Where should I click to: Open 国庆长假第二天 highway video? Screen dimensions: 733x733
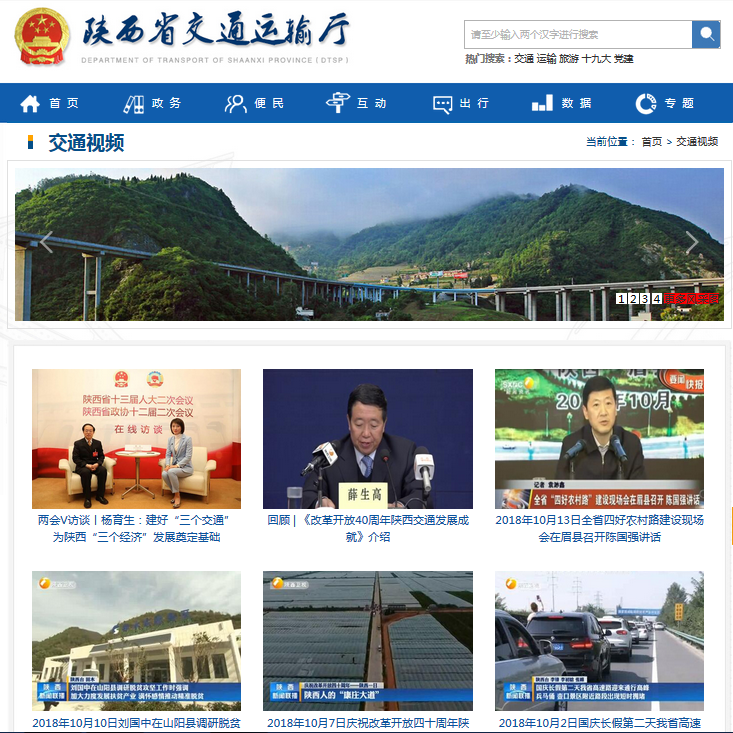pos(599,640)
